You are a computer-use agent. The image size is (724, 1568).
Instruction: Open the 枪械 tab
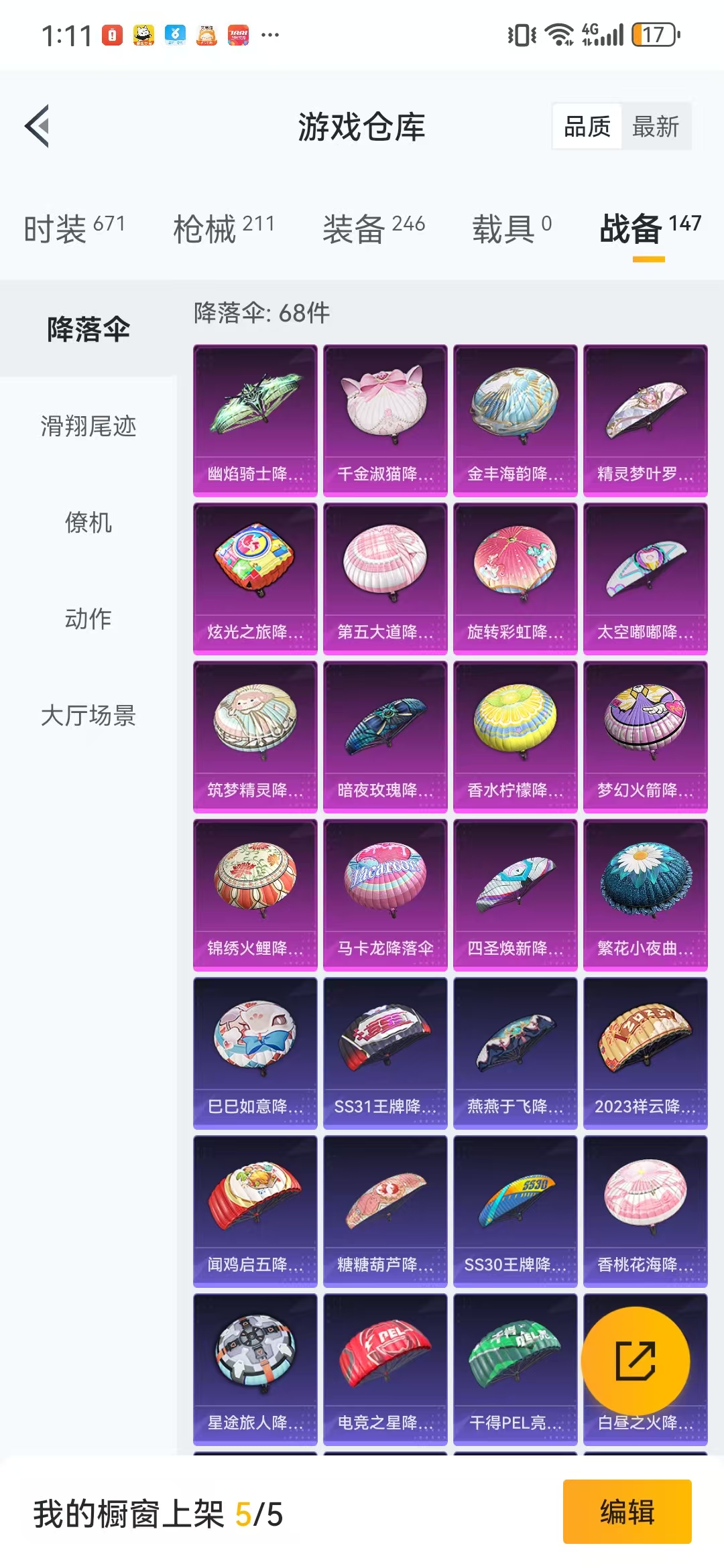(x=224, y=228)
